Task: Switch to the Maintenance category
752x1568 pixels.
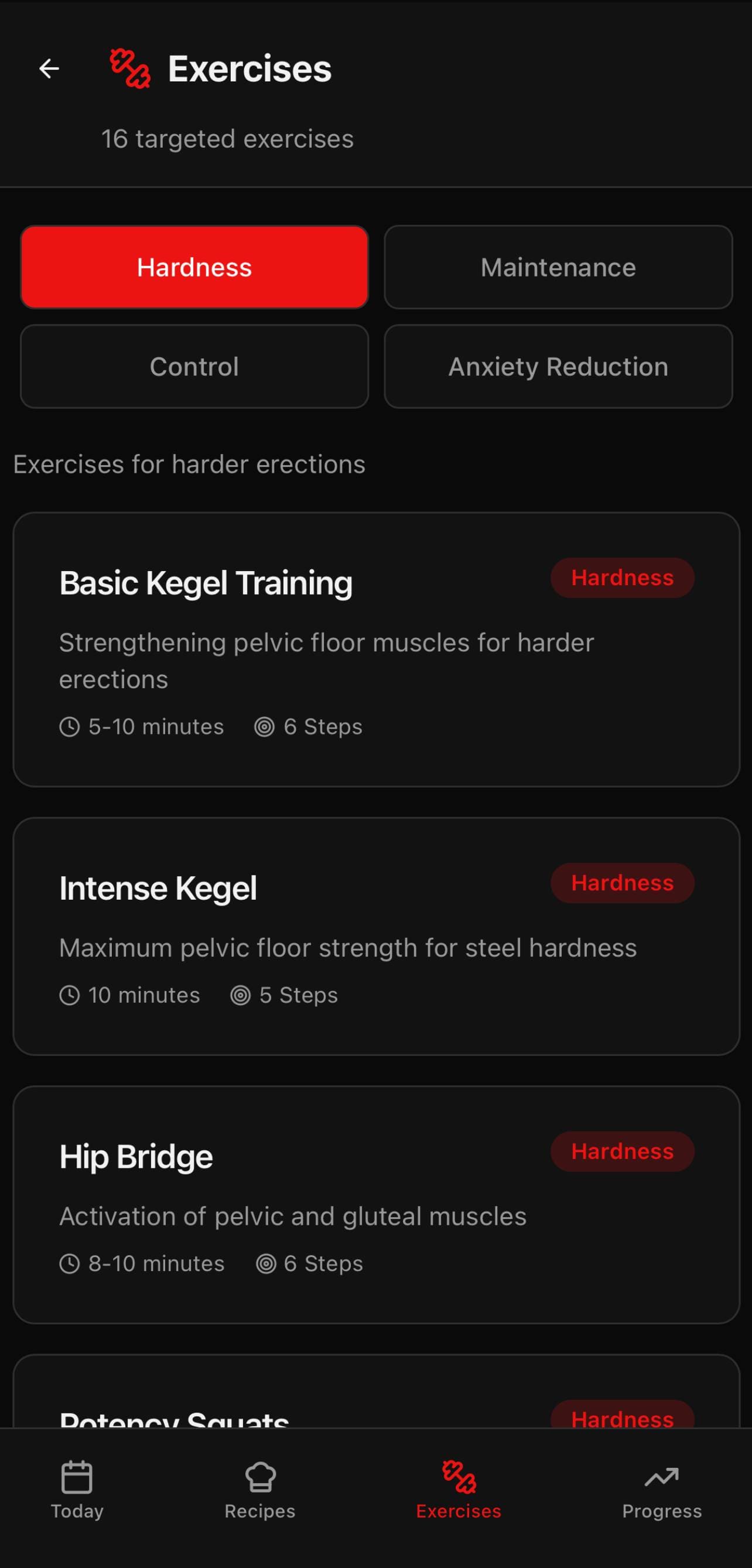Action: (x=558, y=267)
